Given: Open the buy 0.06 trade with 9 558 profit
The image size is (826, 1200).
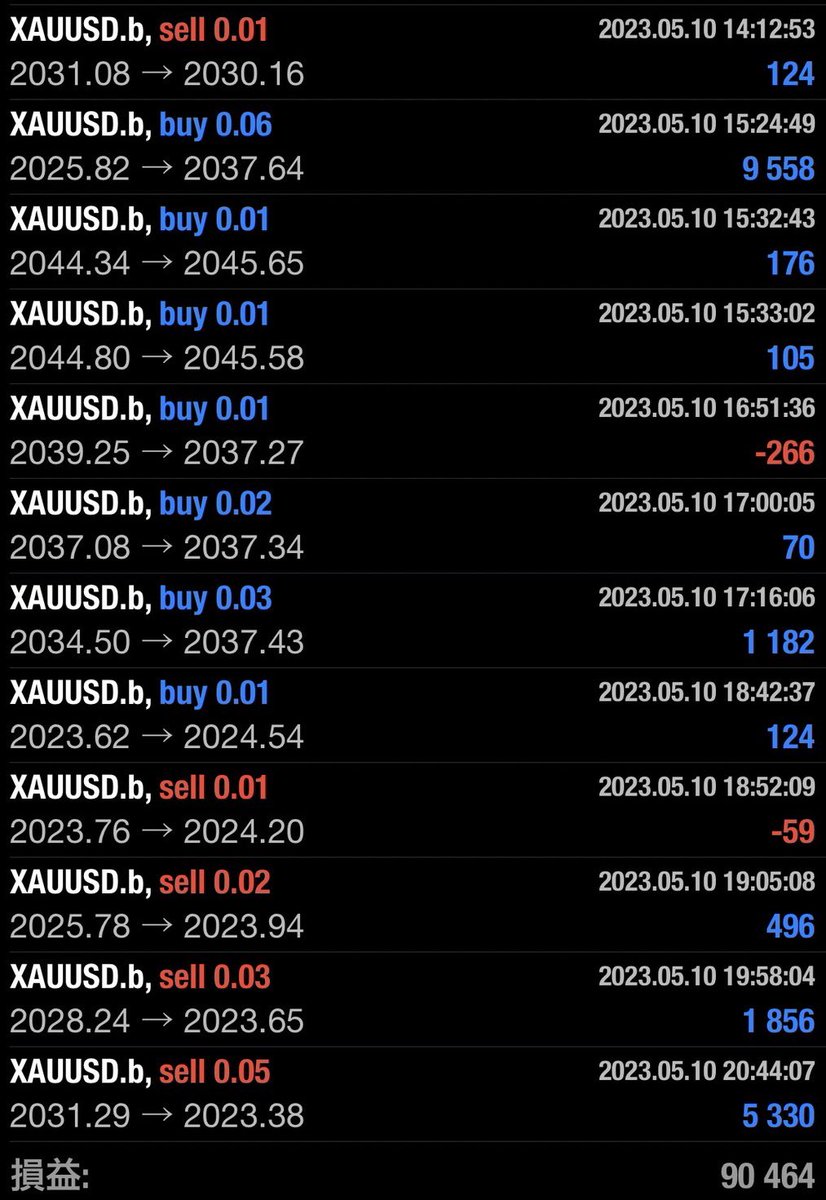Looking at the screenshot, I should pyautogui.click(x=413, y=147).
